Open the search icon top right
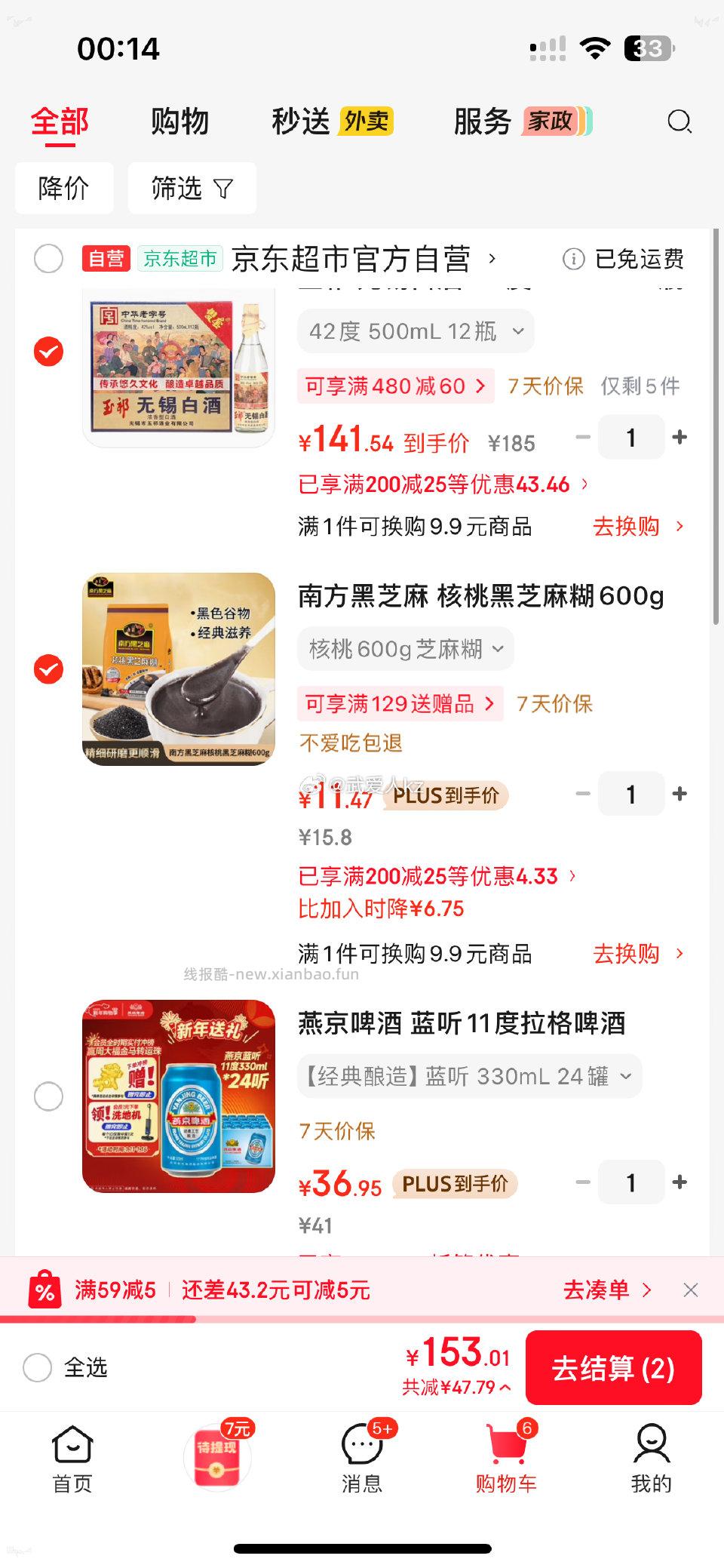Viewport: 724px width, 1568px height. click(x=678, y=121)
